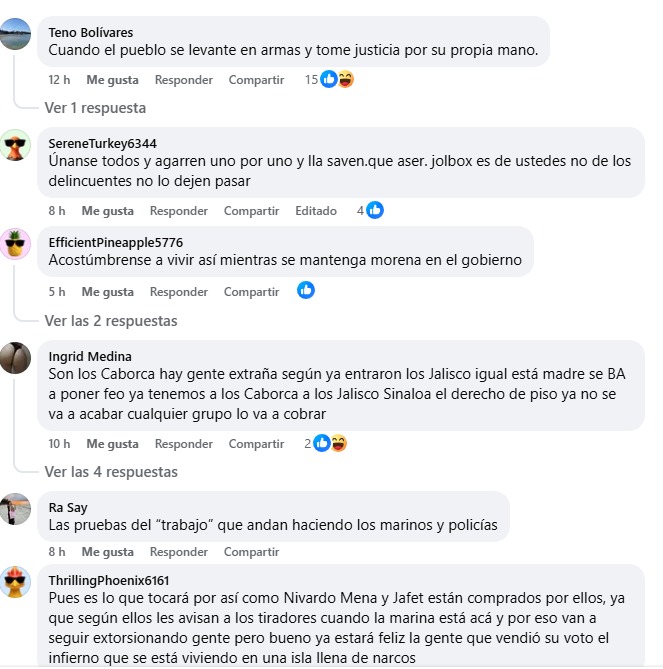Expand 'Ver 1 respuesta' under Teno Bolívares

tap(95, 107)
